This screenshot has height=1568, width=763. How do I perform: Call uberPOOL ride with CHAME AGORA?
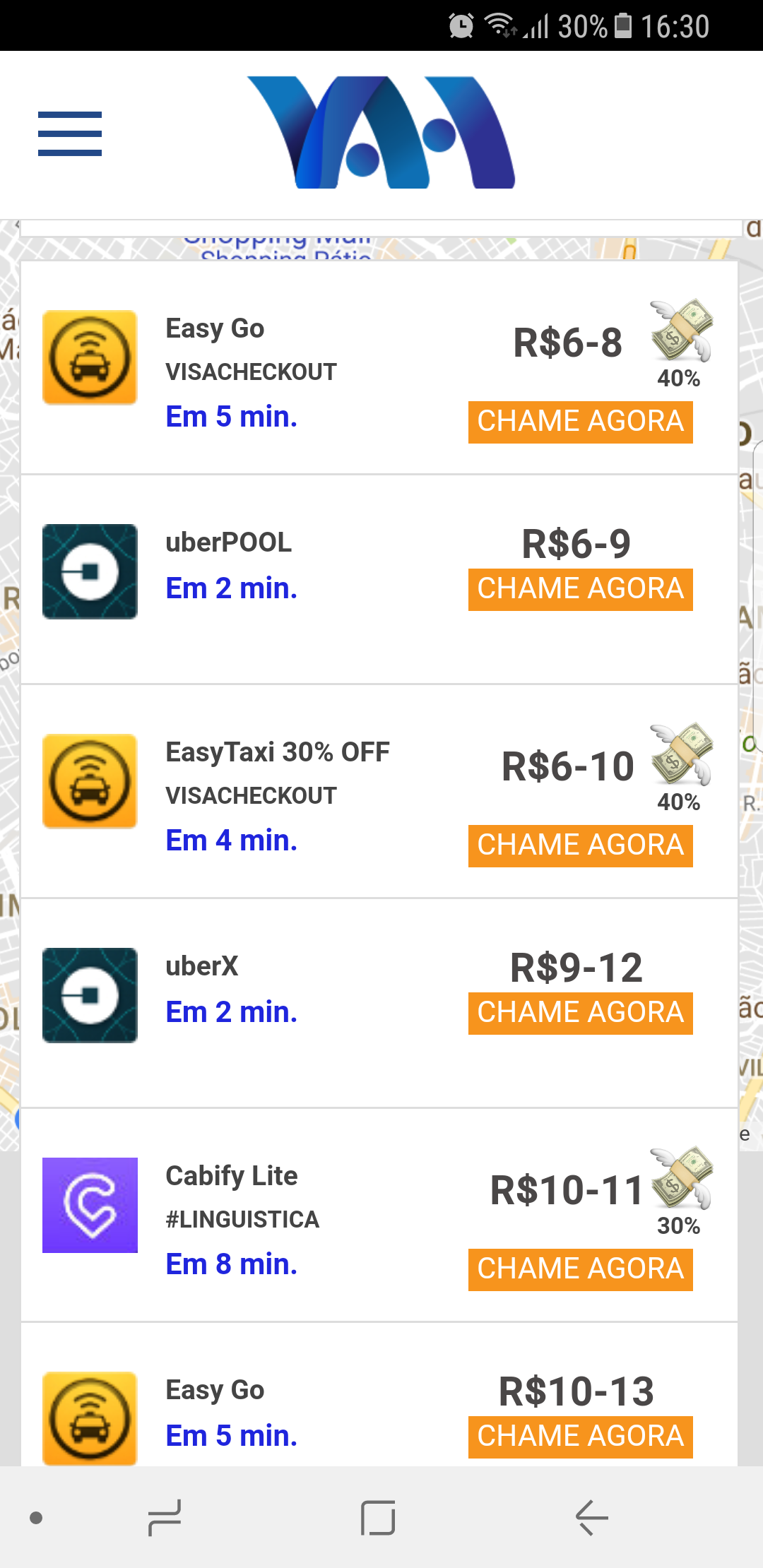(580, 589)
